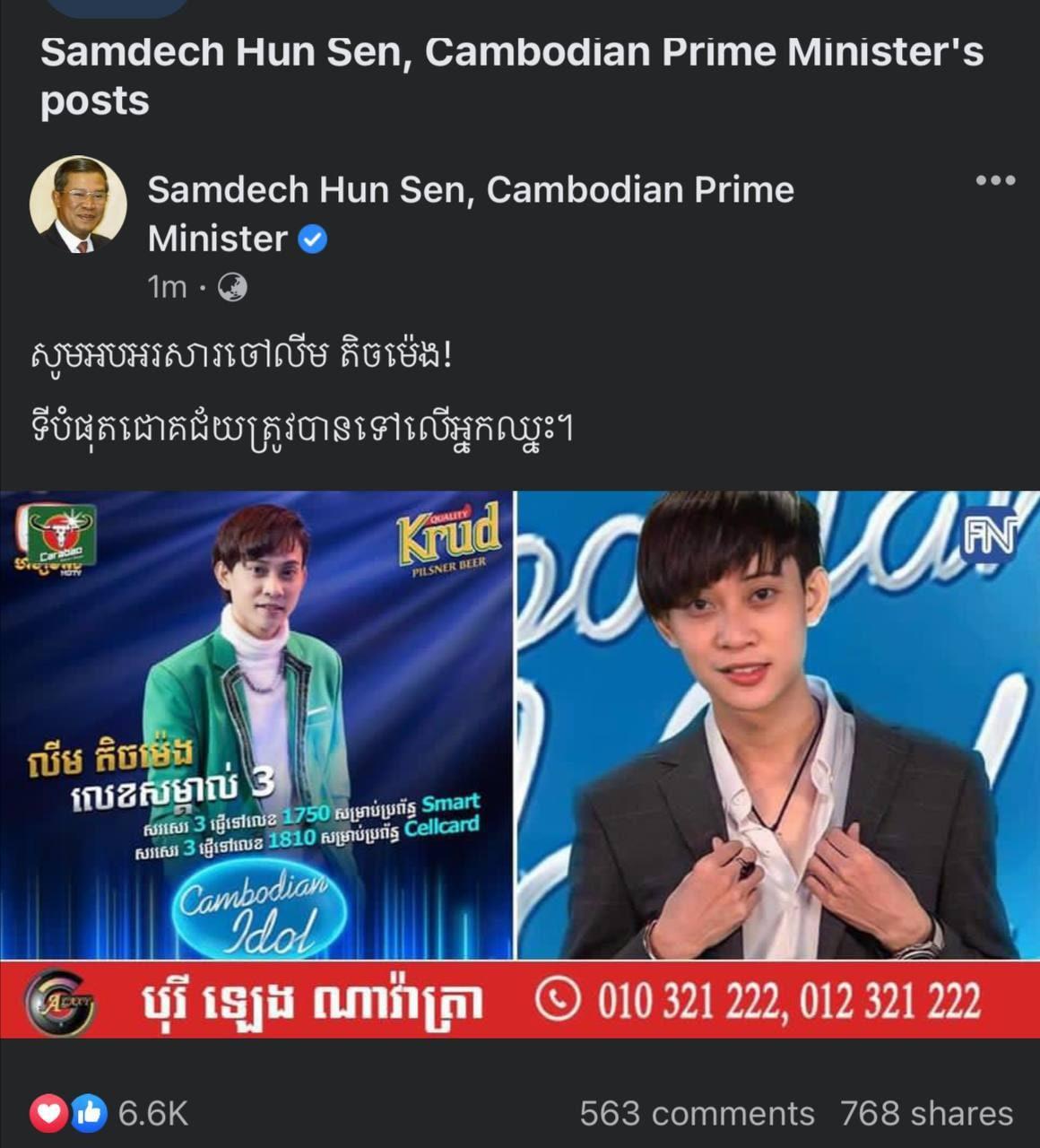View the 768 shares
The width and height of the screenshot is (1040, 1148).
pos(926,1113)
